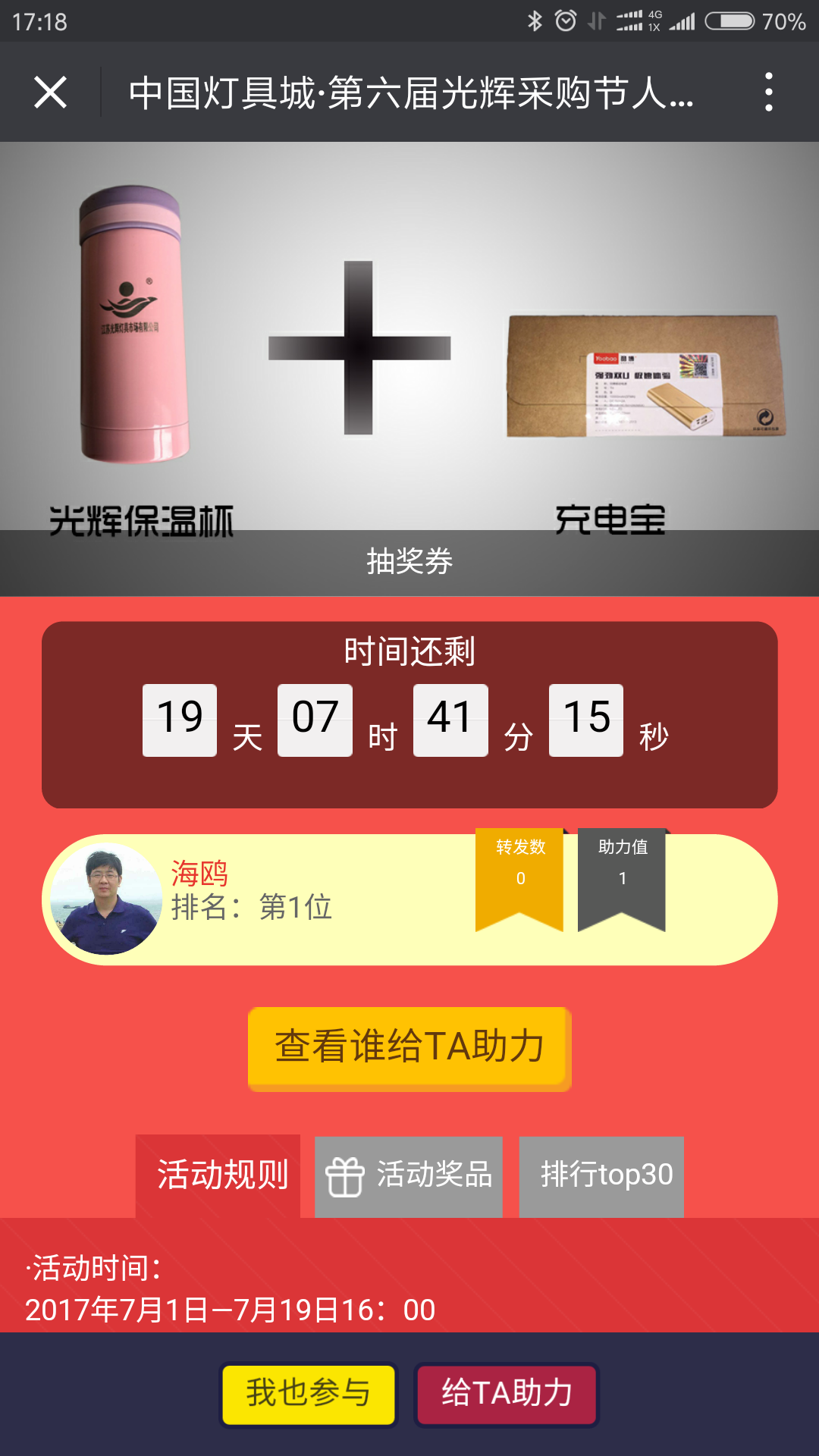This screenshot has height=1456, width=819.
Task: Open the three-dot overflow menu
Action: (768, 93)
